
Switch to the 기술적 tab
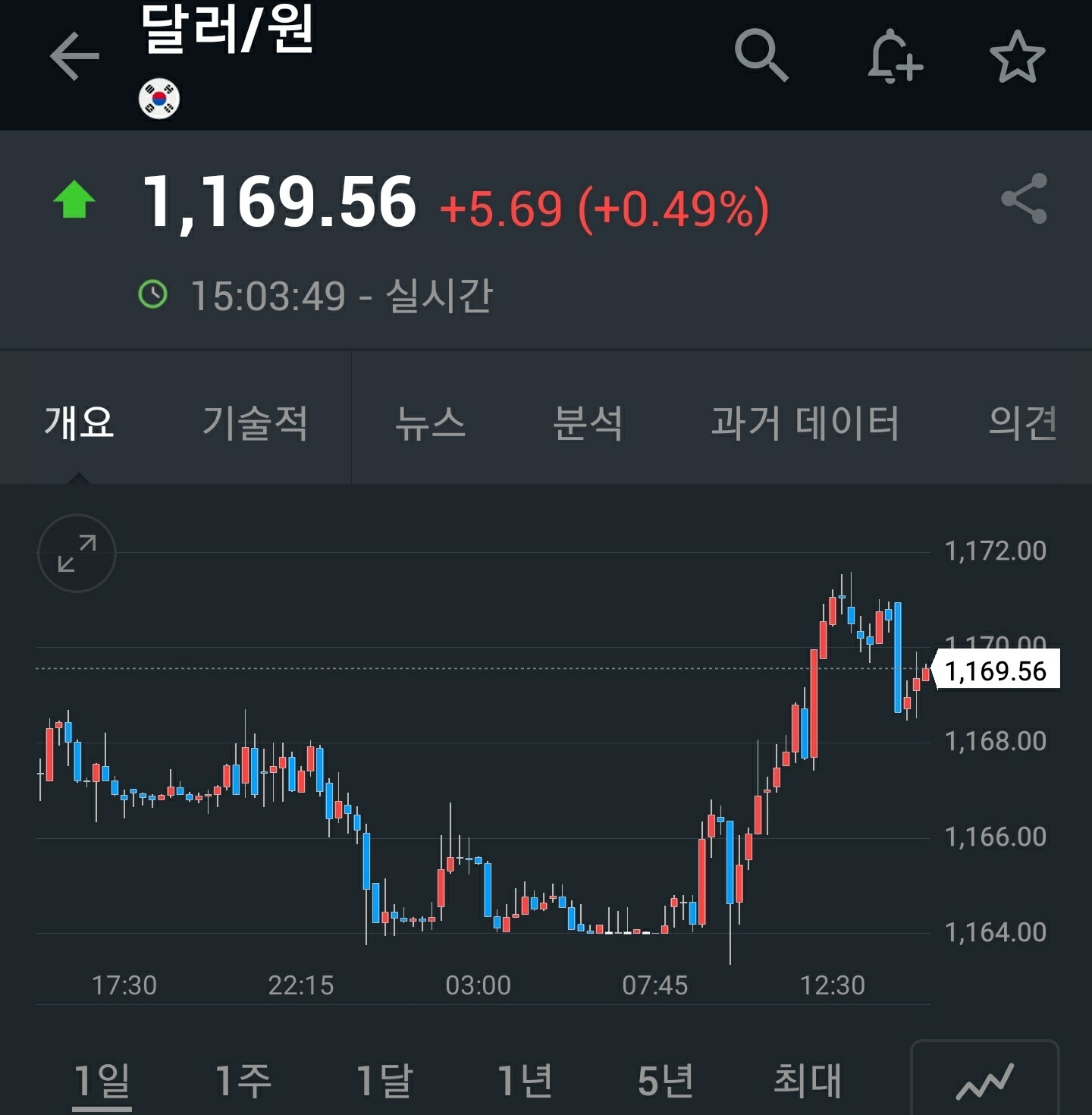[255, 422]
